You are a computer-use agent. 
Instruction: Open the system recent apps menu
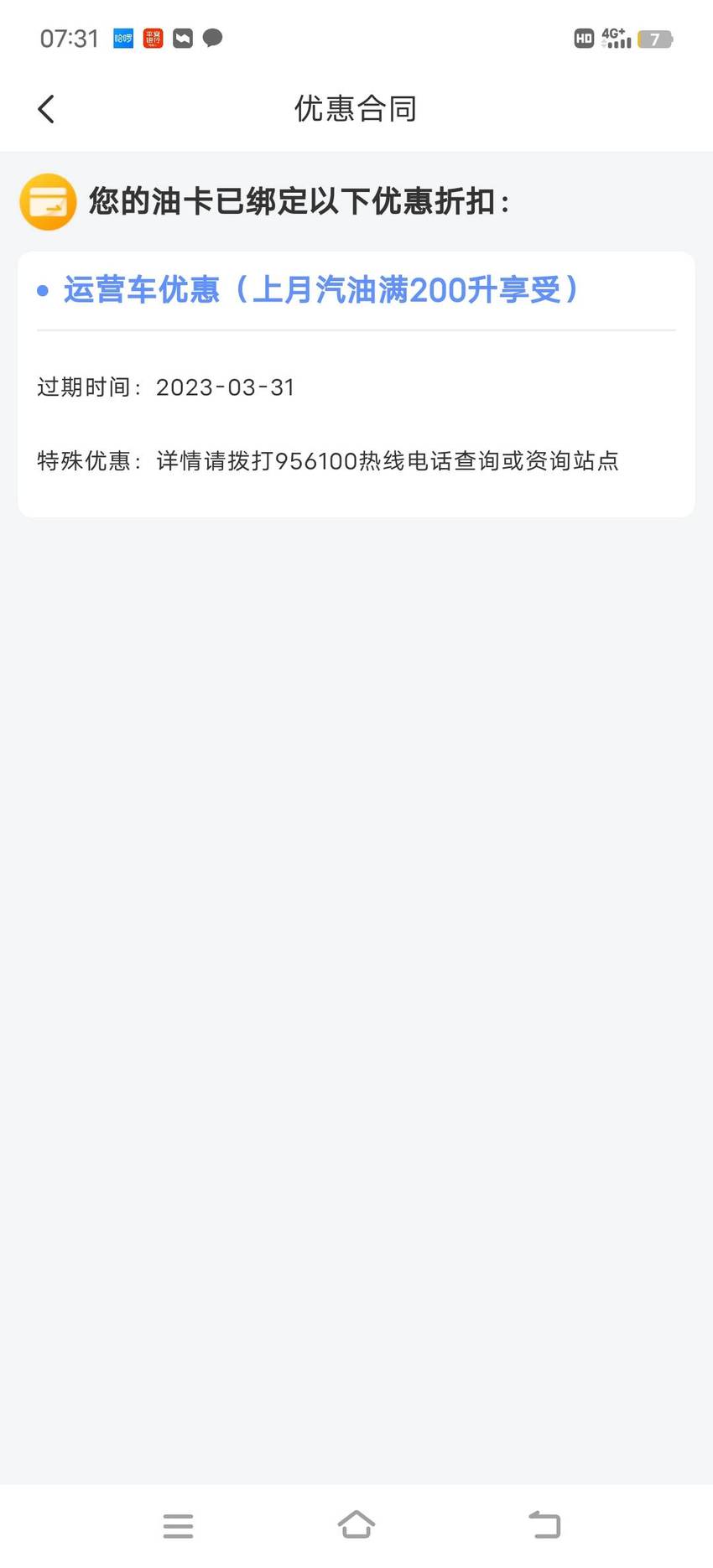[x=178, y=1525]
